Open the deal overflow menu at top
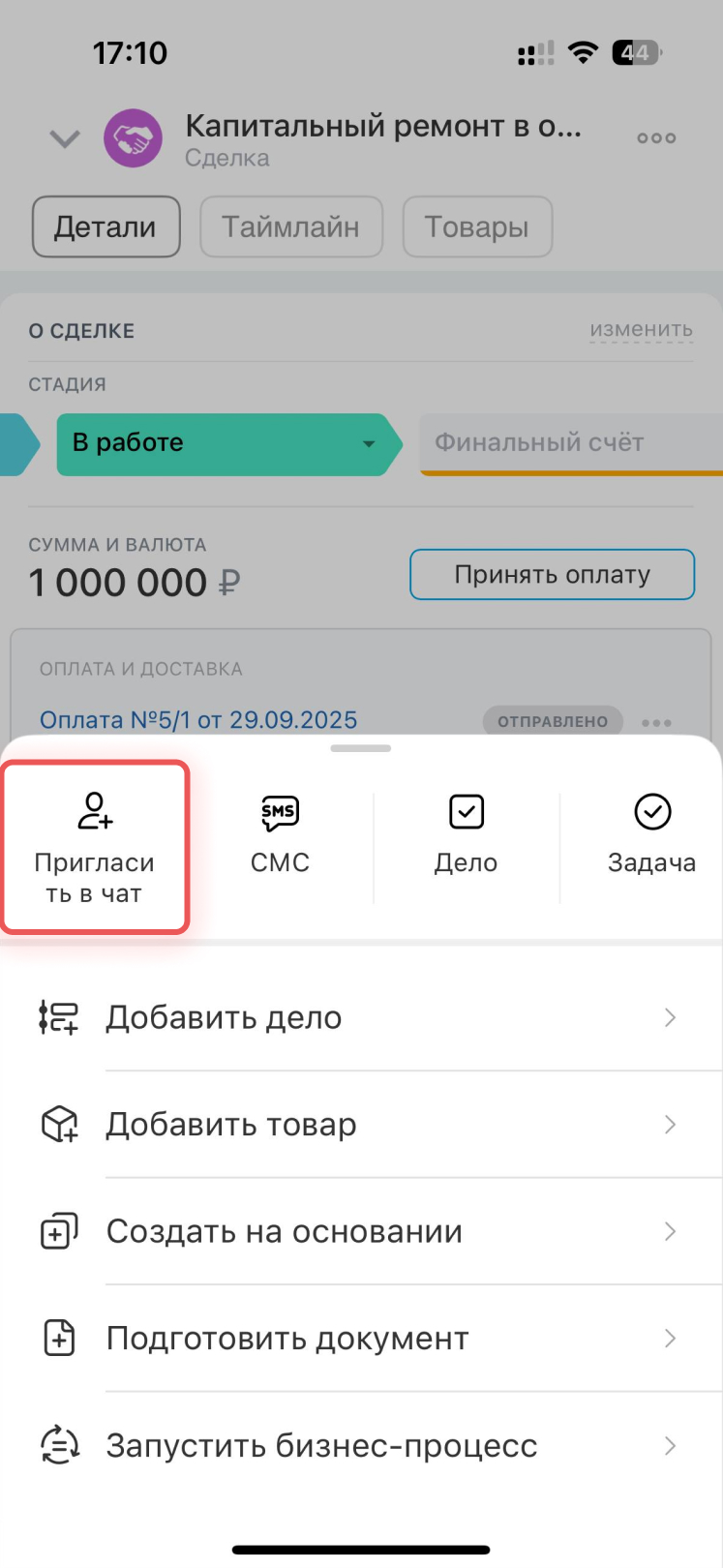The height and width of the screenshot is (1568, 723). 656,138
